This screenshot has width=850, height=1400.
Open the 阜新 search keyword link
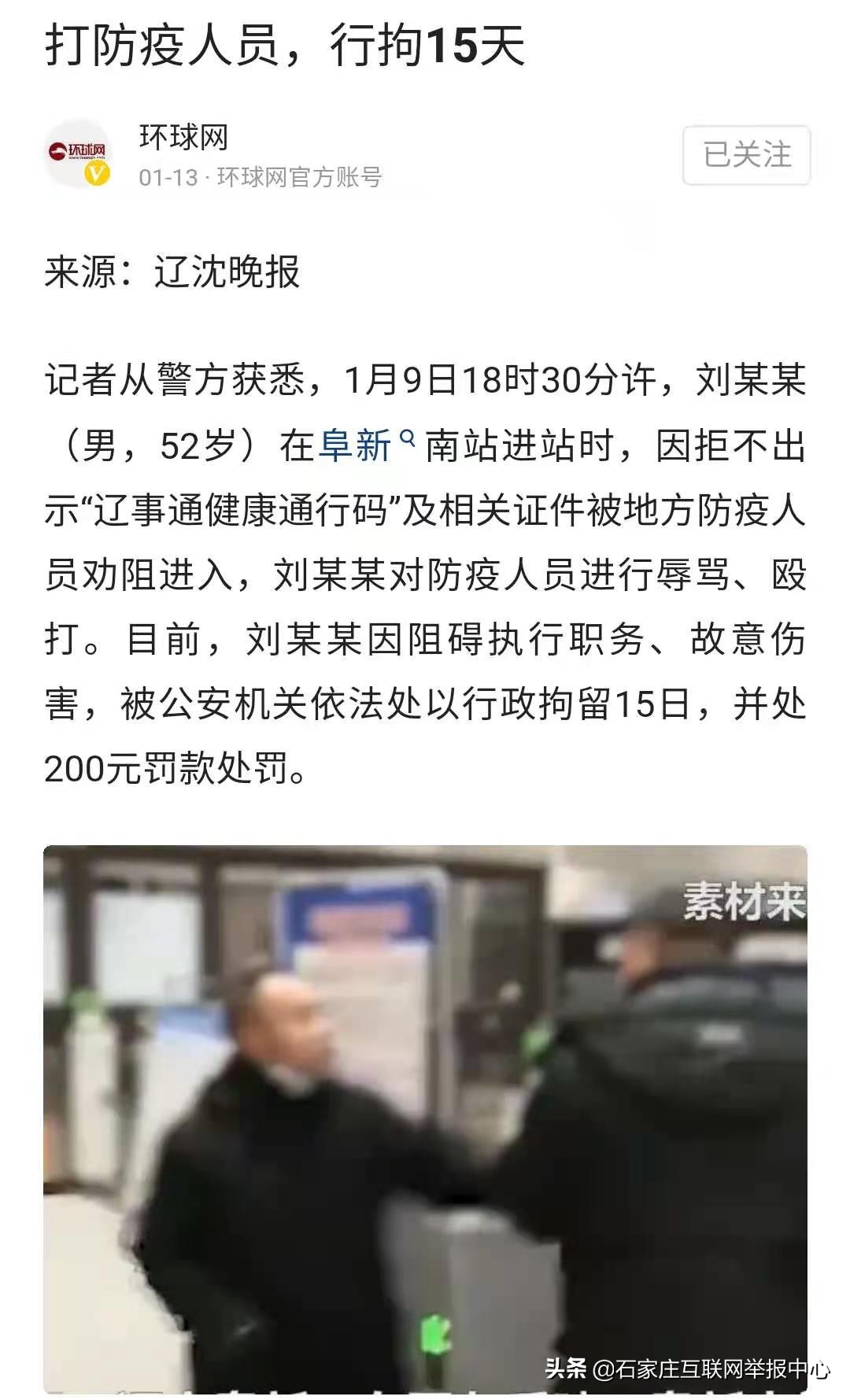356,446
